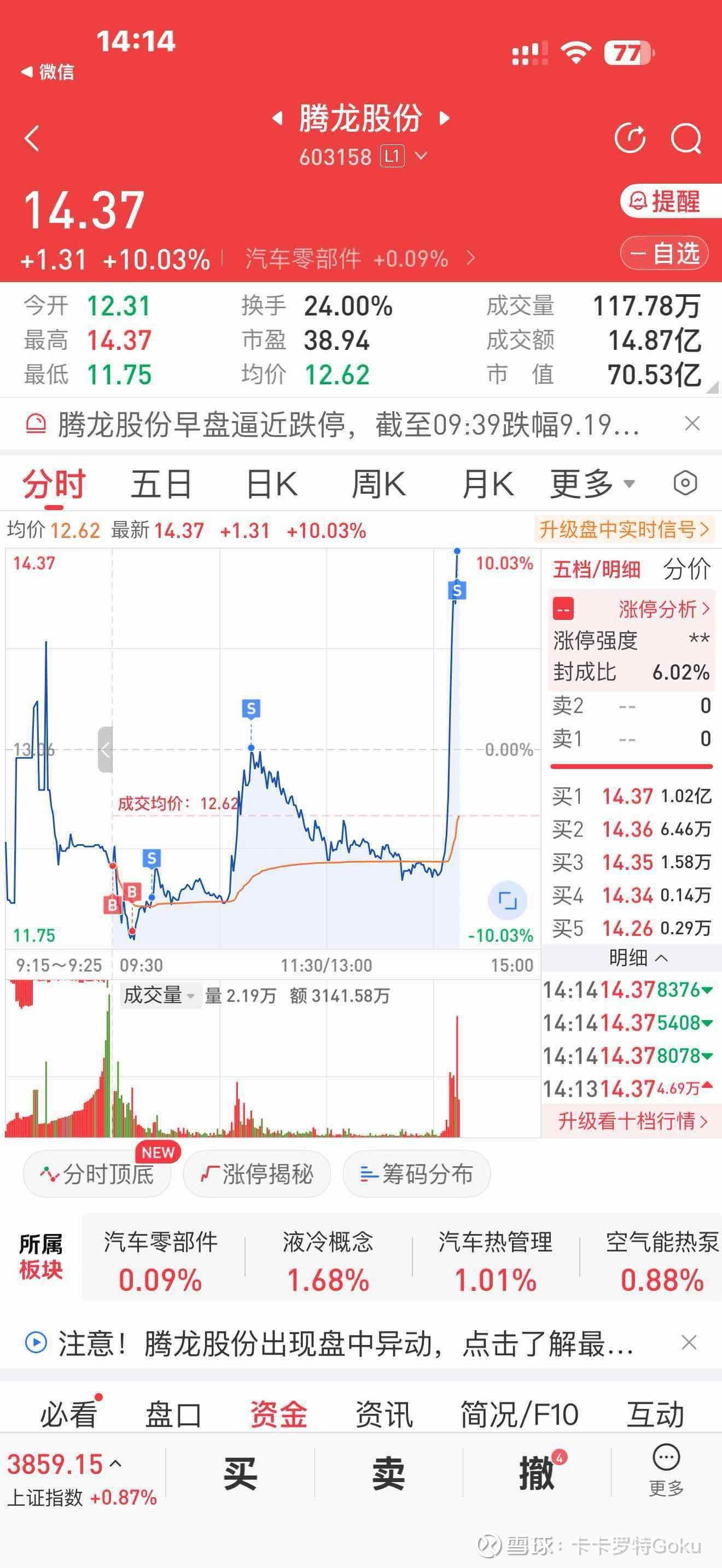722x1568 pixels.
Task: Open the 筹码分布 chip
Action: [417, 1174]
